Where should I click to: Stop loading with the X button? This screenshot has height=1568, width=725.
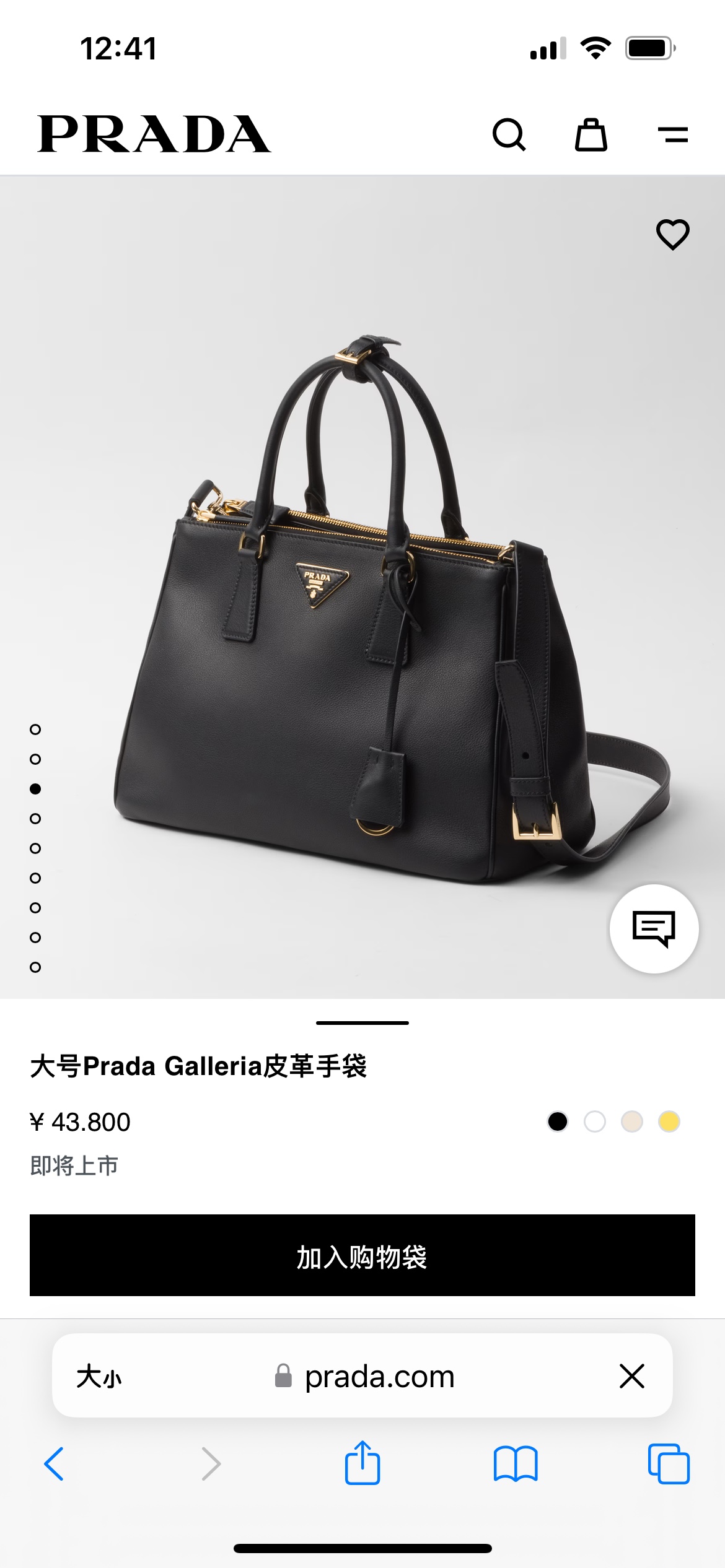pyautogui.click(x=632, y=1377)
